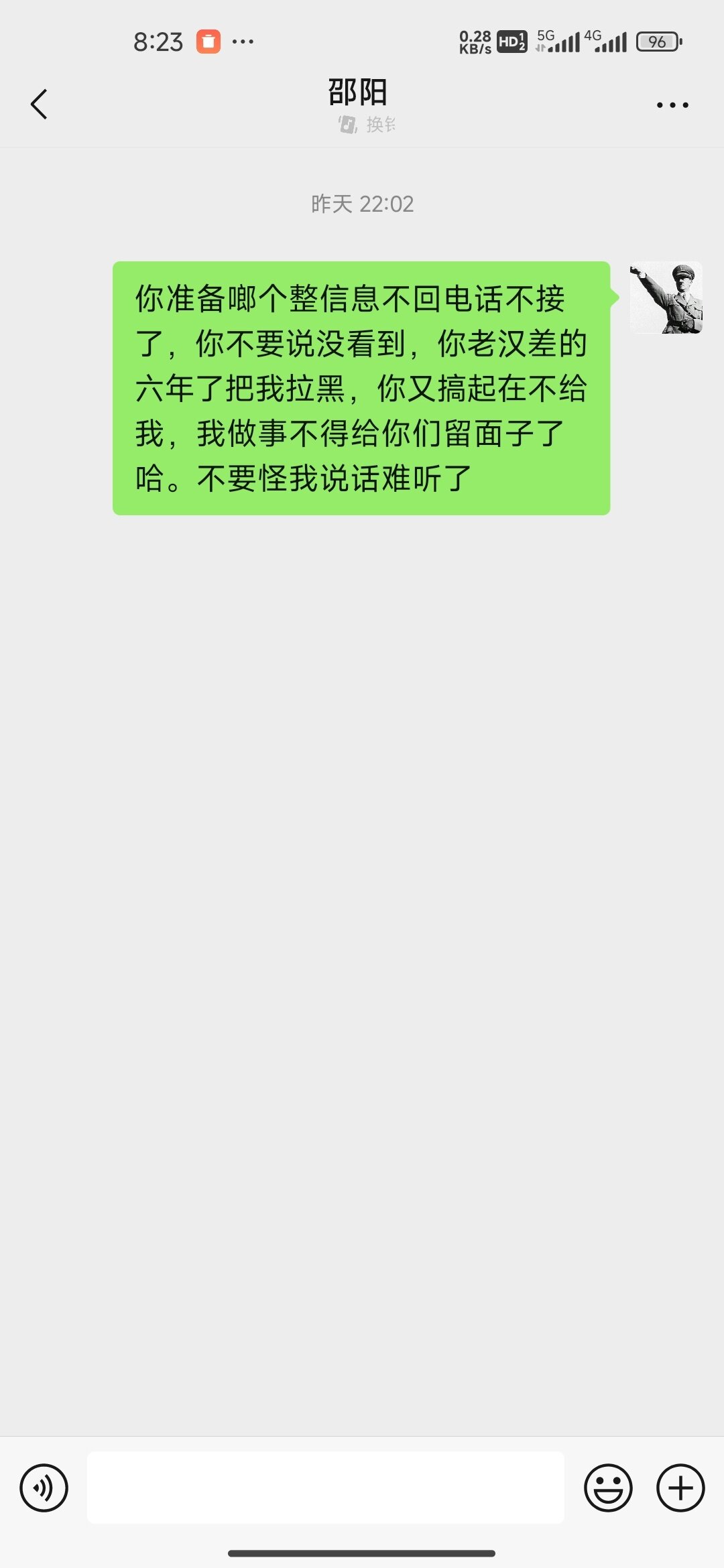
Task: Open chat info via three-dot menu
Action: [672, 105]
